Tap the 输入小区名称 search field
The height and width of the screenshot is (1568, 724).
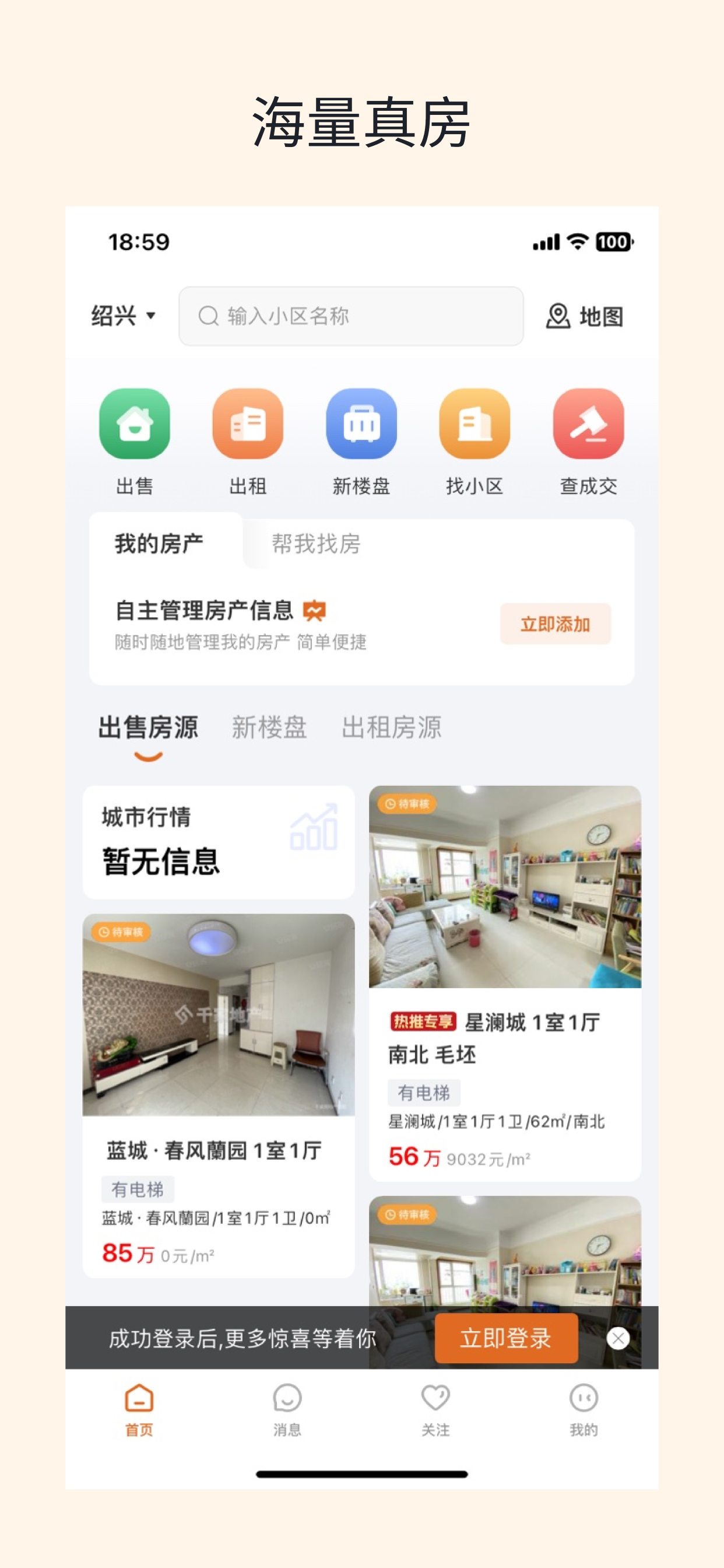coord(350,316)
